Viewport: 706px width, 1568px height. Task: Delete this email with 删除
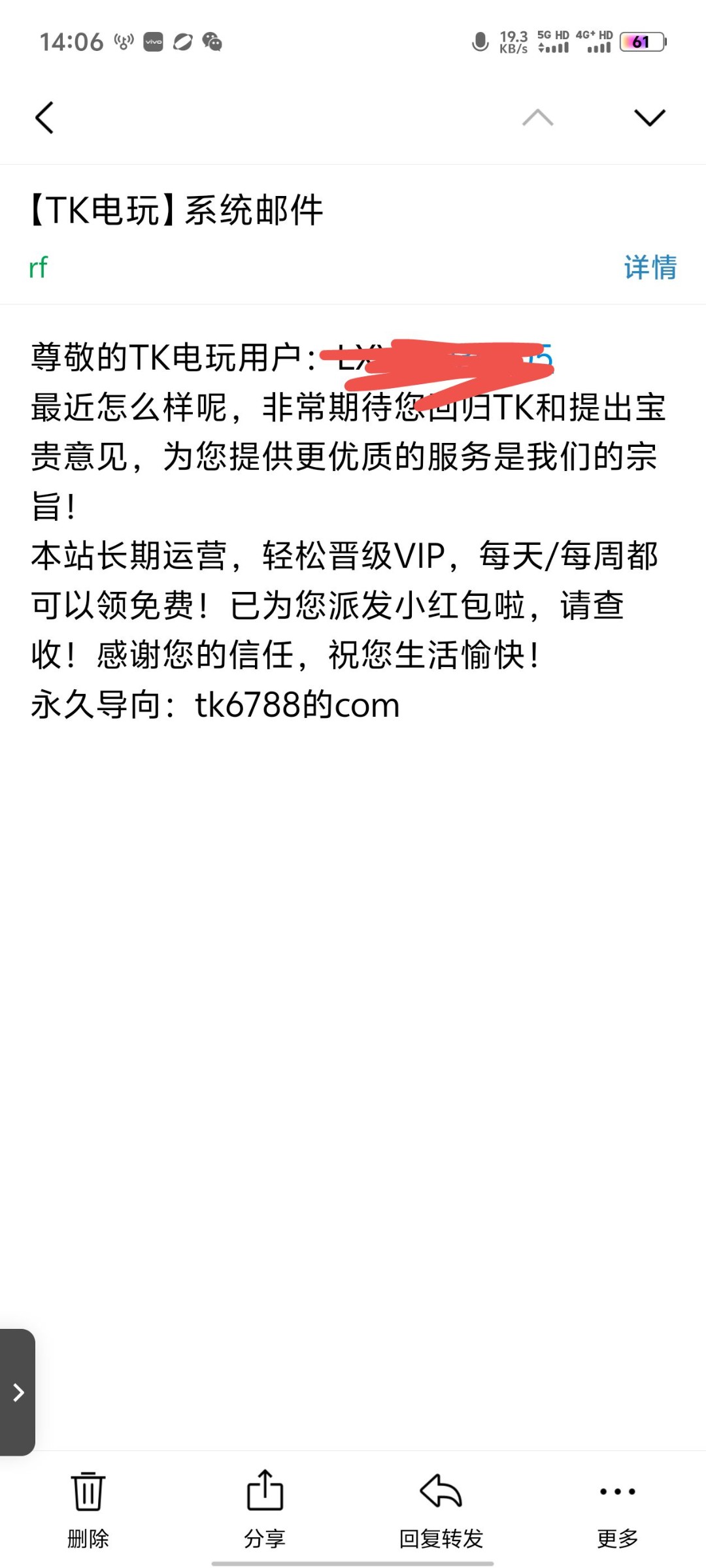tap(88, 1509)
